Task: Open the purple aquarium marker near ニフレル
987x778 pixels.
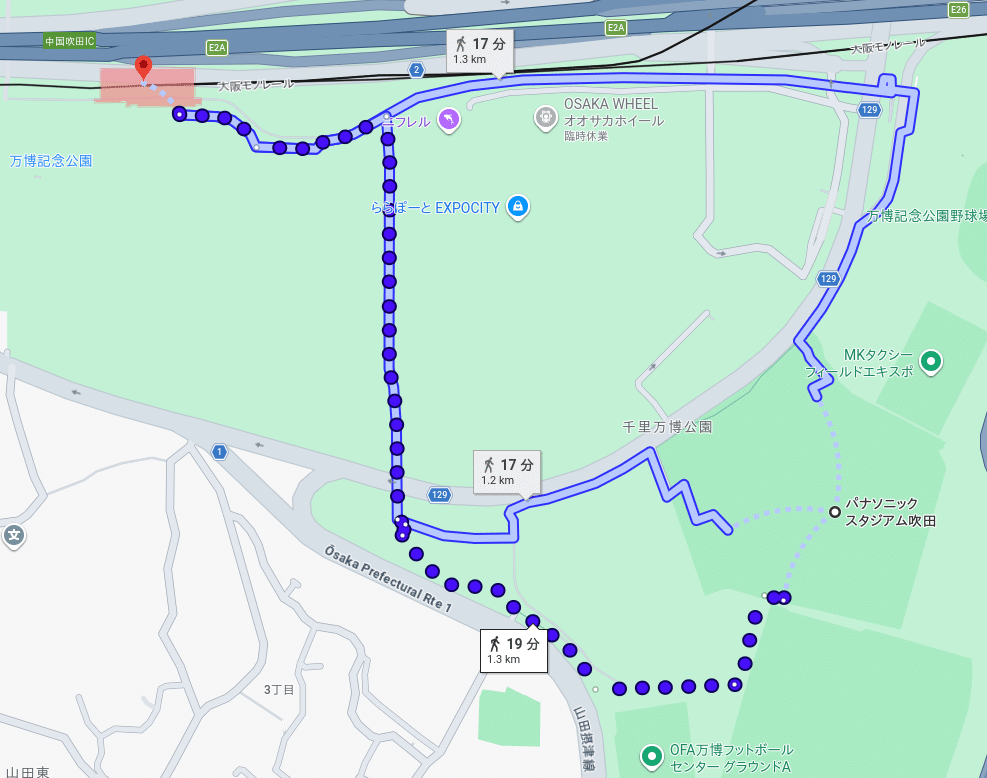Action: [449, 120]
